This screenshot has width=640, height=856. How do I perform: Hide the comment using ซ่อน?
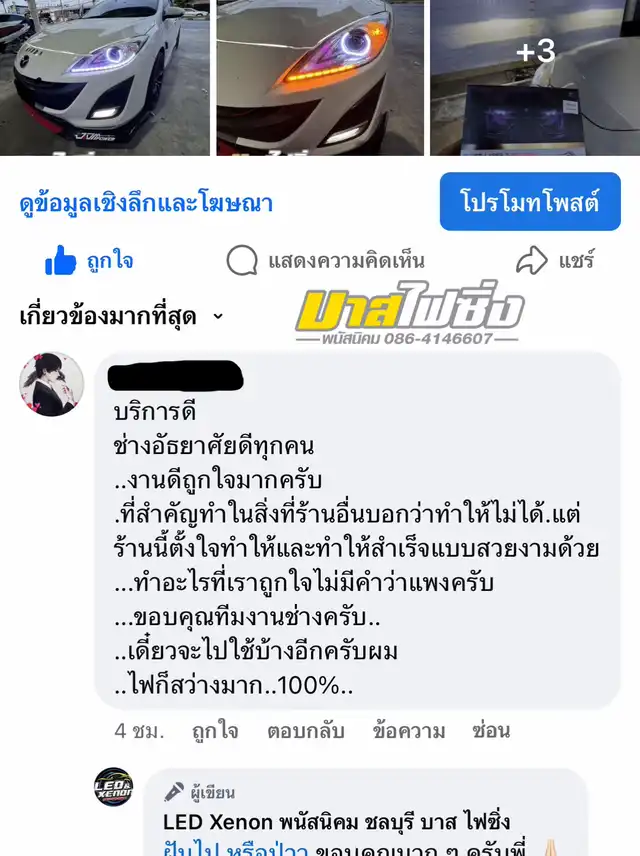coord(491,731)
